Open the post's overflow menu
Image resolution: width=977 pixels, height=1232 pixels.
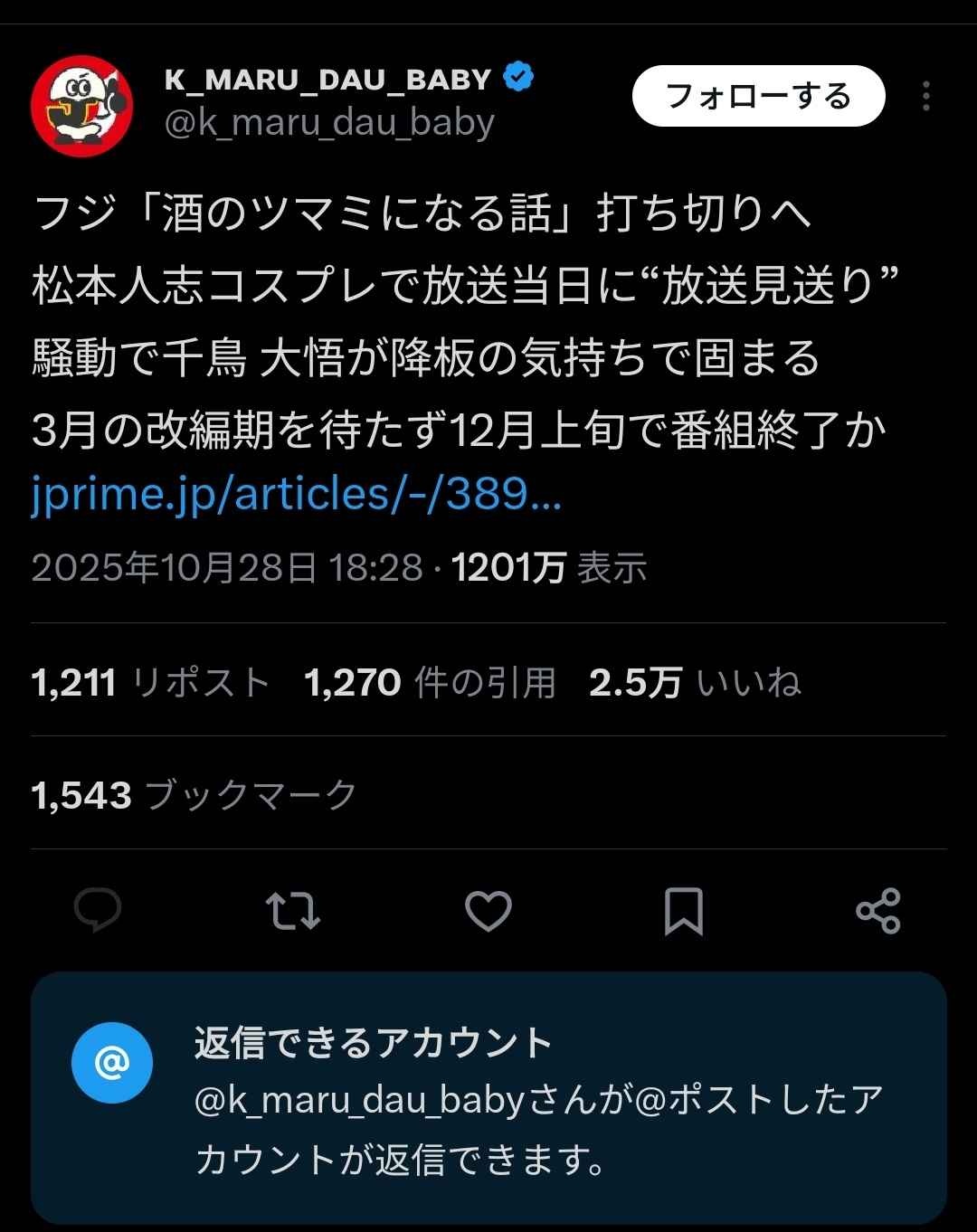coord(925,96)
